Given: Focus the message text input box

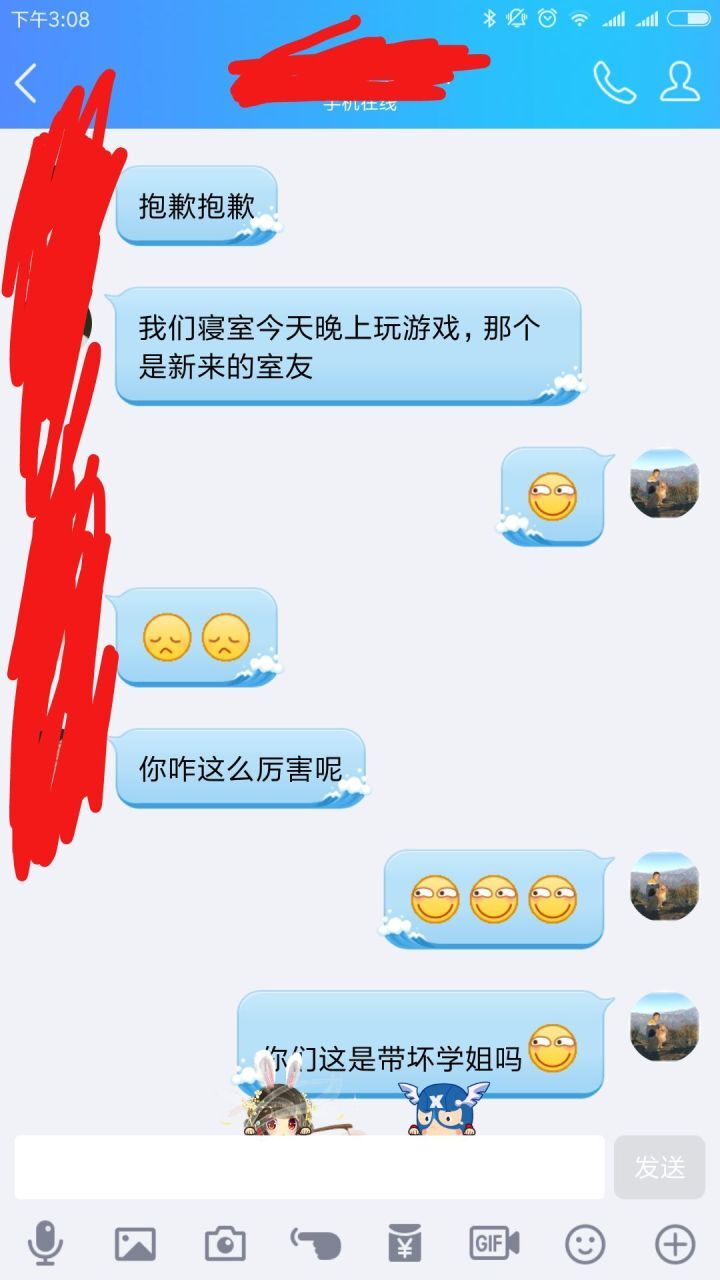Looking at the screenshot, I should (309, 1166).
